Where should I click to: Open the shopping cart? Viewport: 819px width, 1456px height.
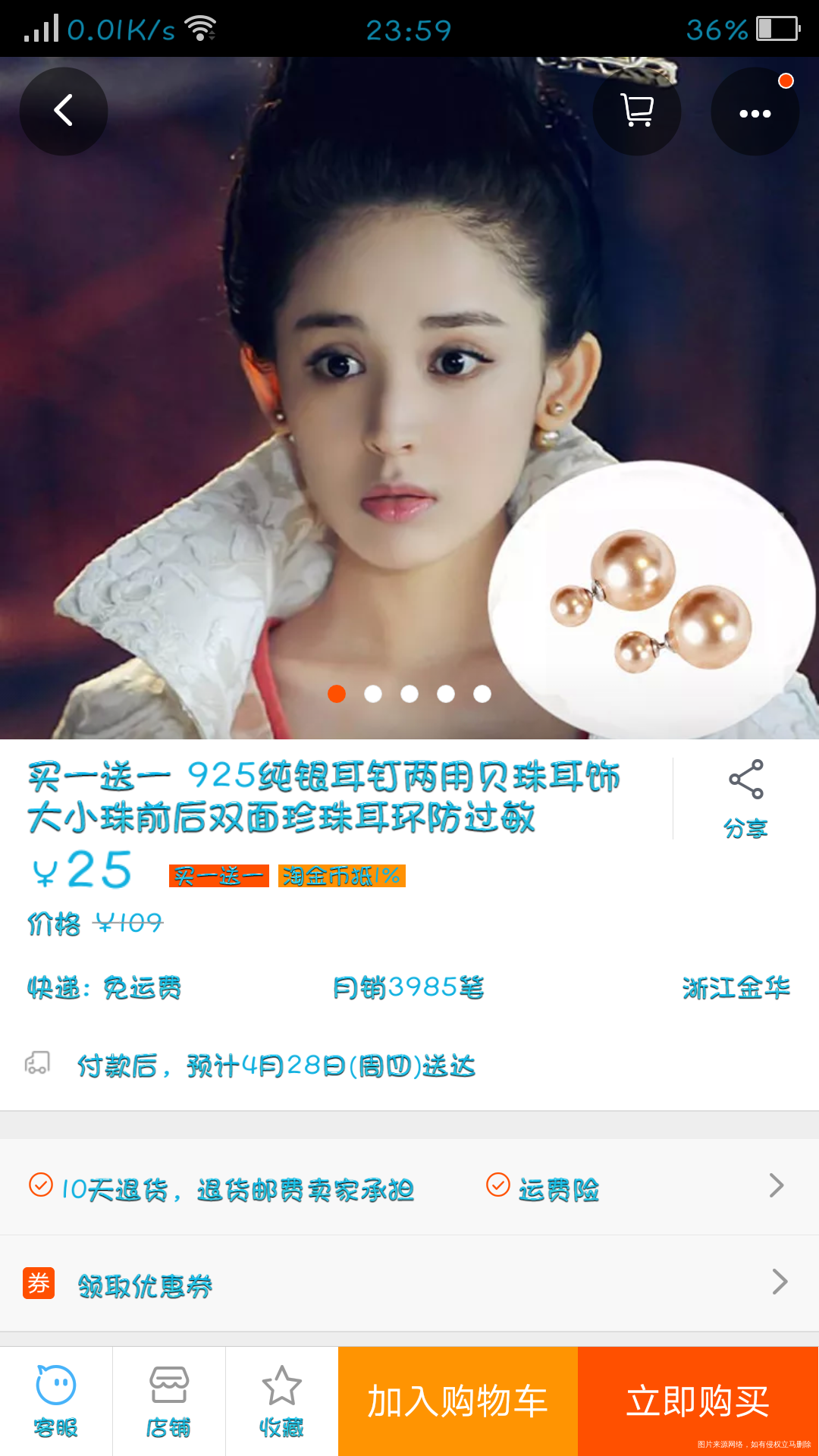[636, 111]
